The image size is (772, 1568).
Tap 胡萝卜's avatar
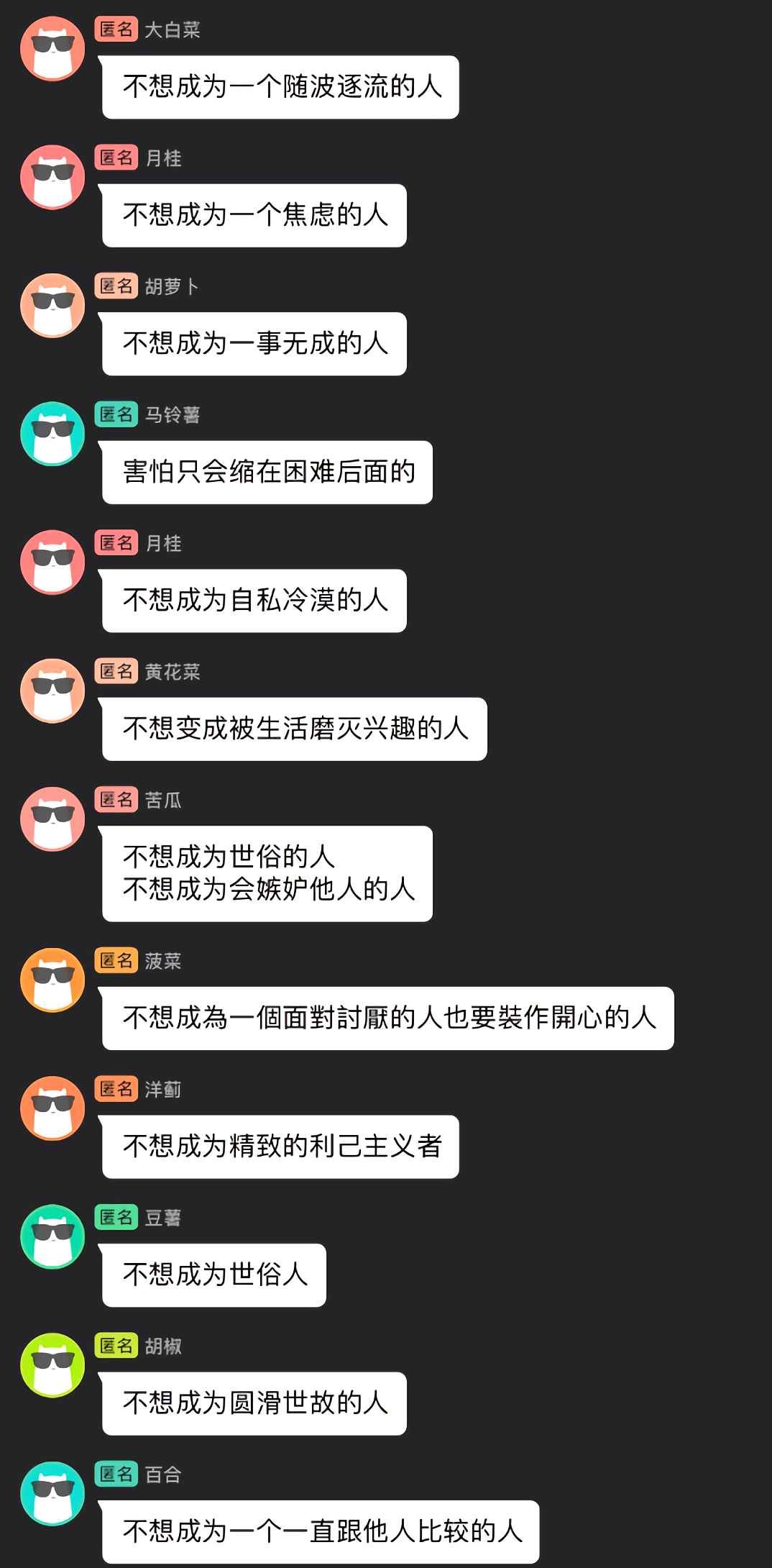coord(52,306)
